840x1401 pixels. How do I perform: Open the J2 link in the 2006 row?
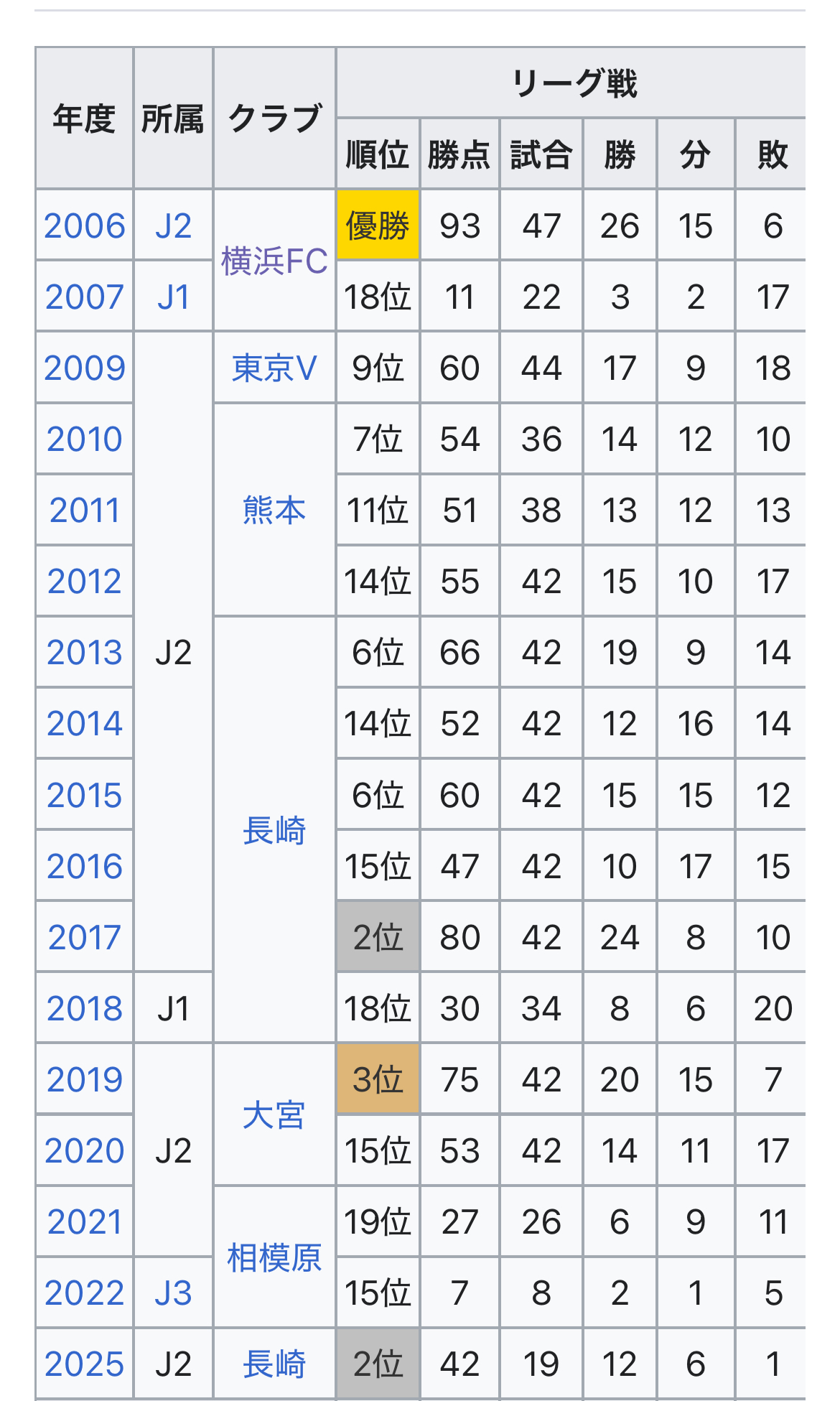coord(173,226)
